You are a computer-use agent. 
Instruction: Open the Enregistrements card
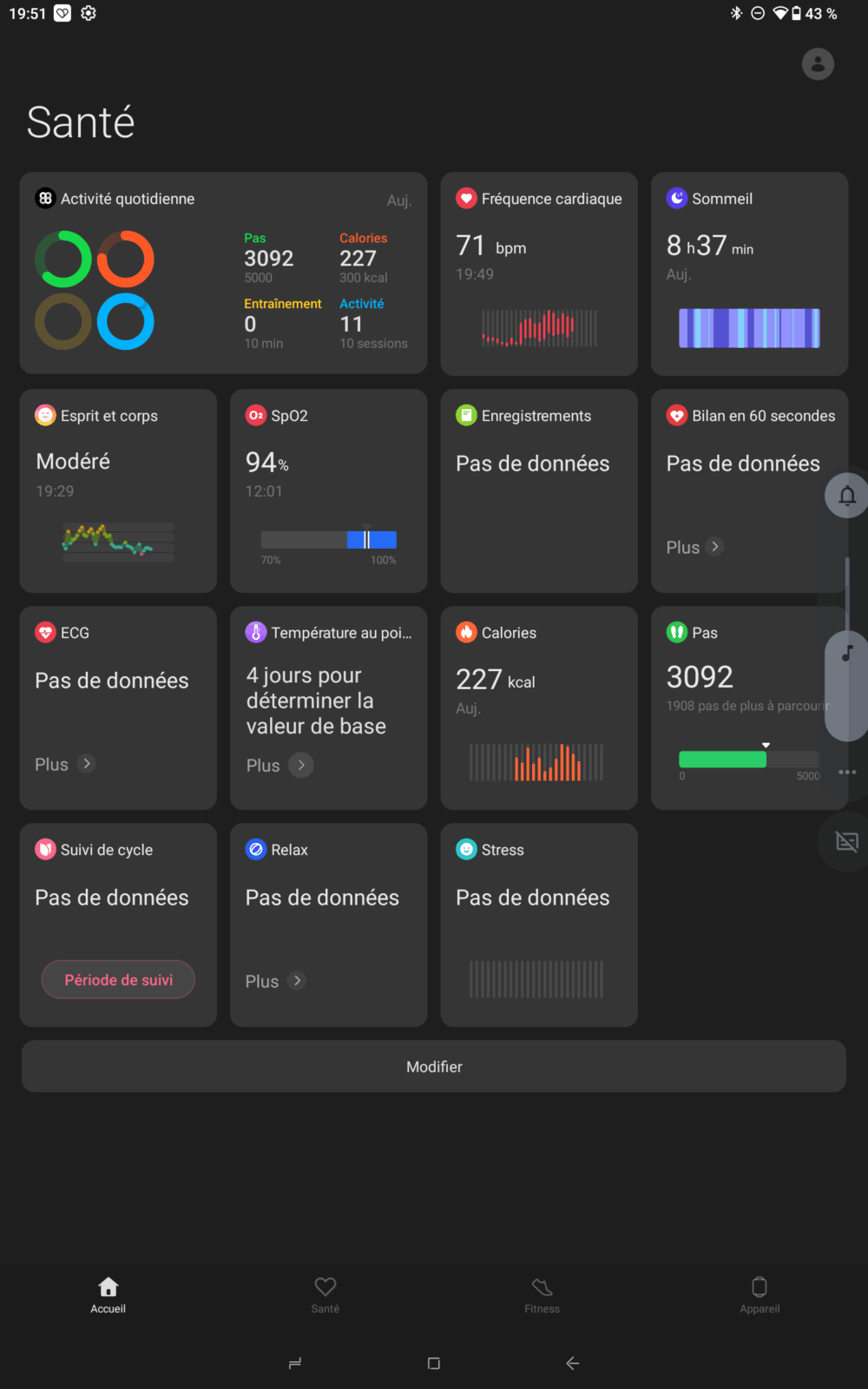coord(539,490)
